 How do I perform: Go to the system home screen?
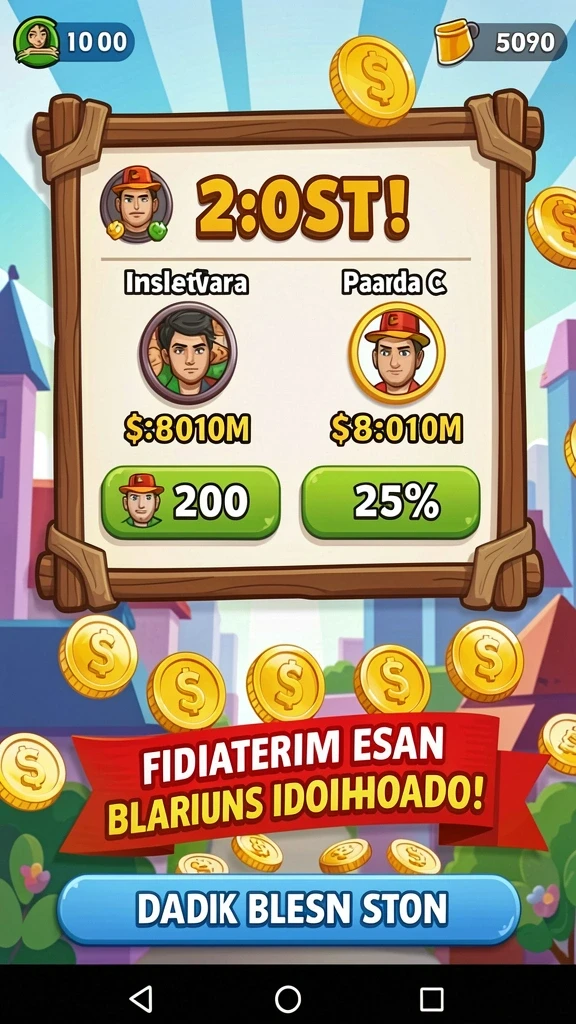(288, 999)
